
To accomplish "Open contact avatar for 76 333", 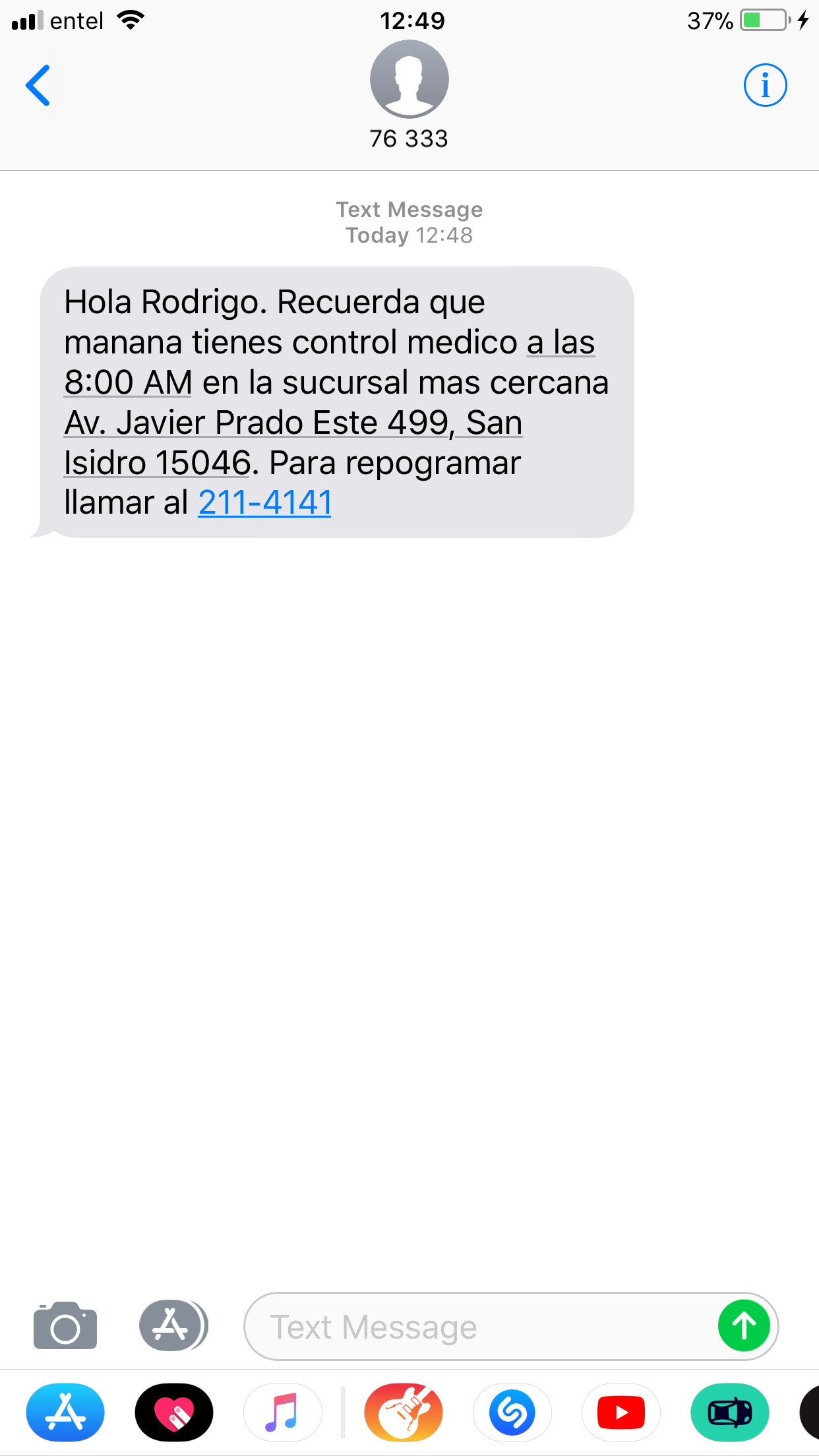I will [409, 79].
